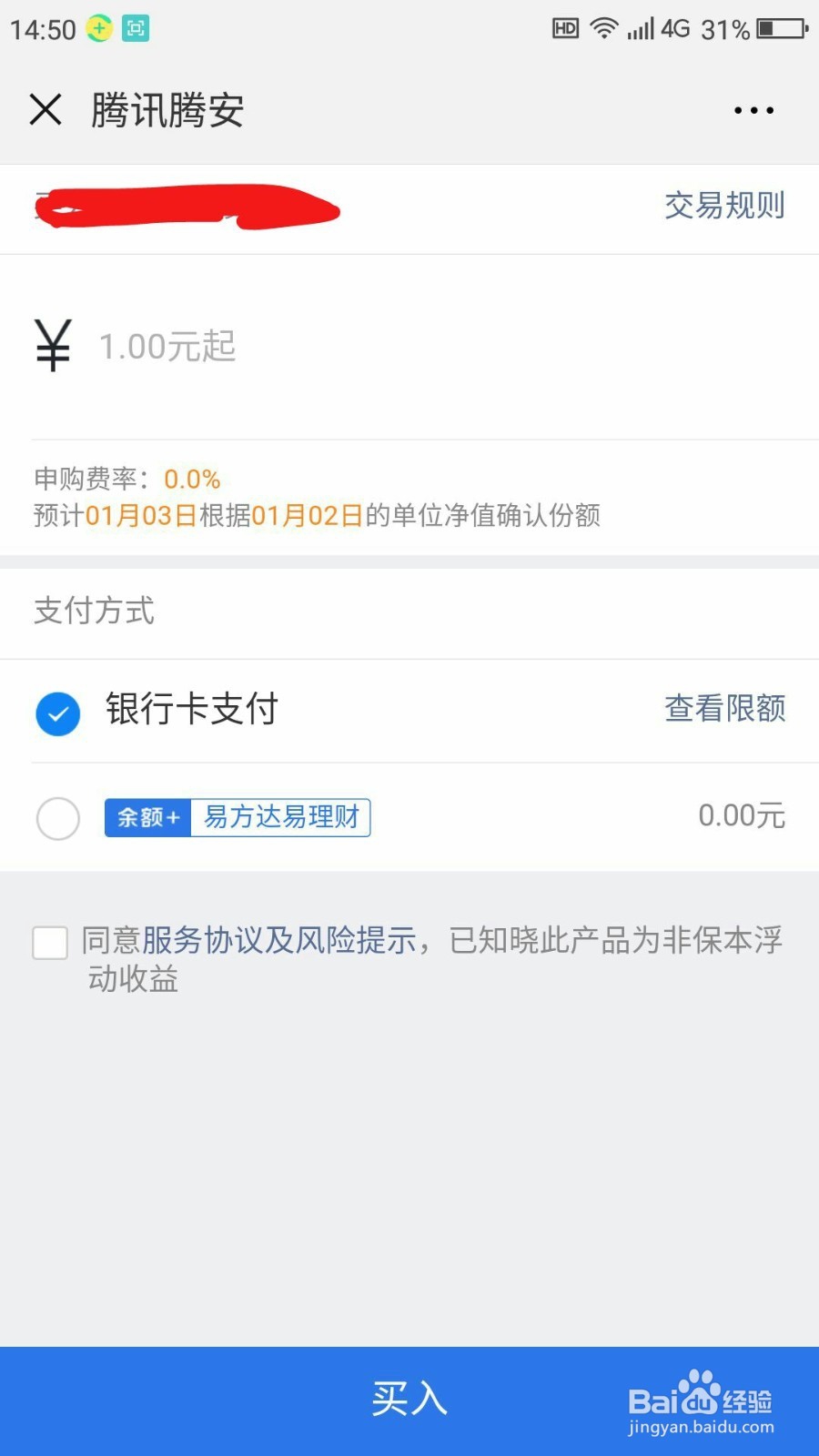View limits via 查看限额 link
Image resolution: width=819 pixels, height=1456 pixels.
click(723, 710)
